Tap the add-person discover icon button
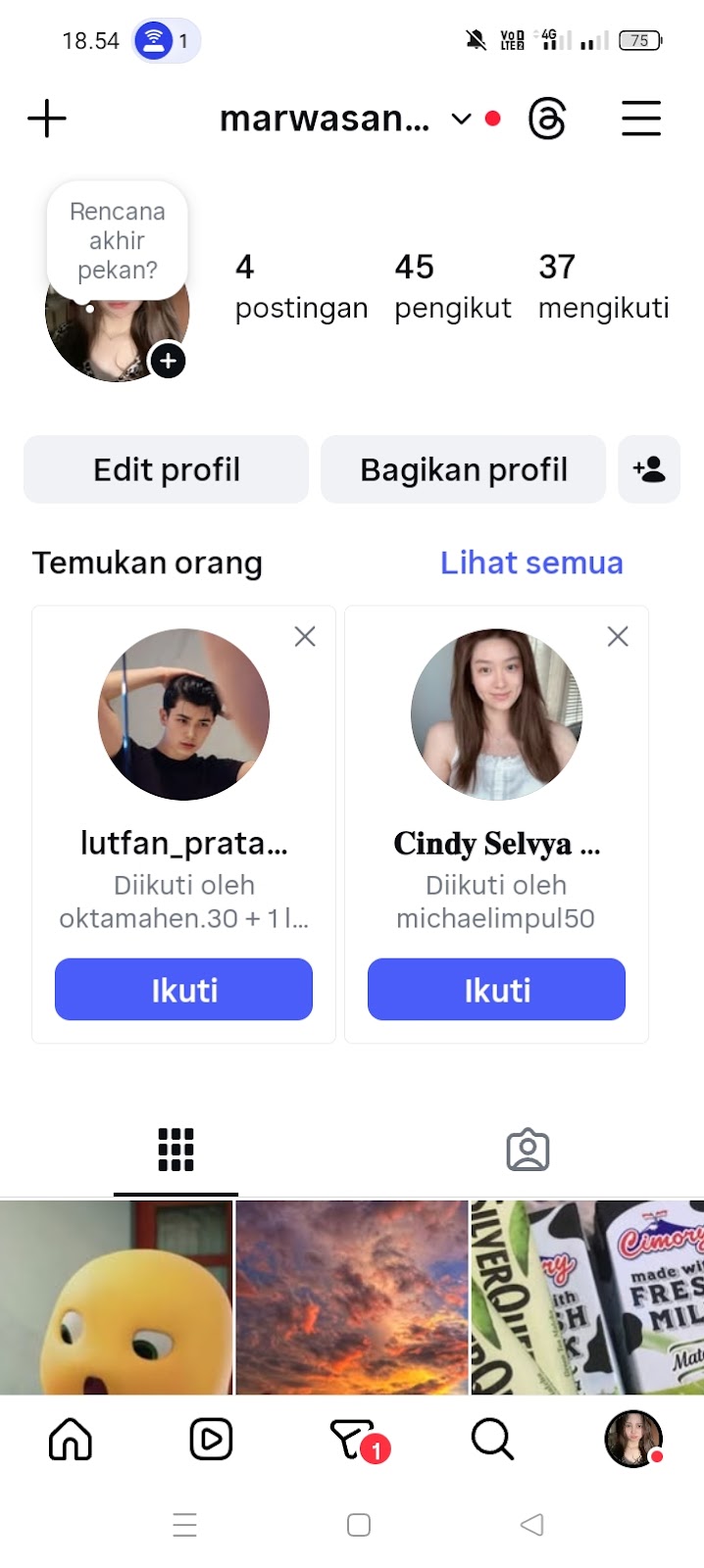 click(649, 469)
